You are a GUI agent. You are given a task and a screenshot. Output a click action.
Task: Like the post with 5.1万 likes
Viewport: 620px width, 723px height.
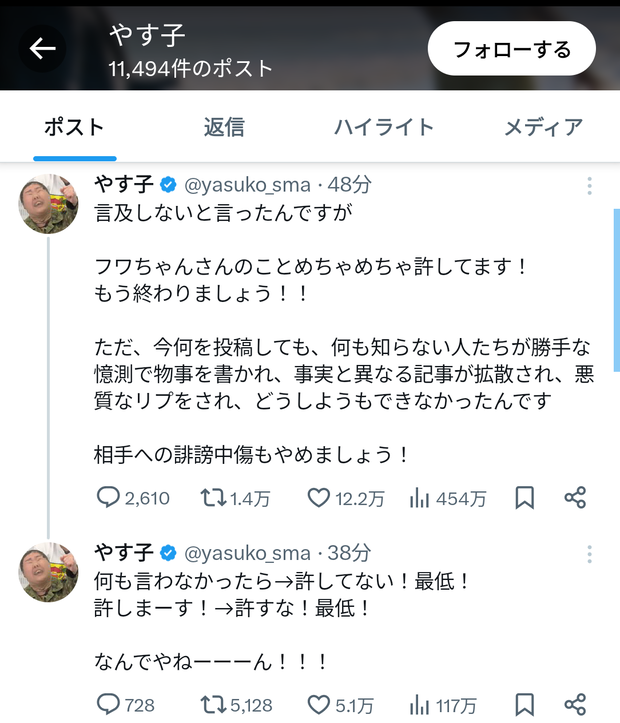click(x=318, y=704)
